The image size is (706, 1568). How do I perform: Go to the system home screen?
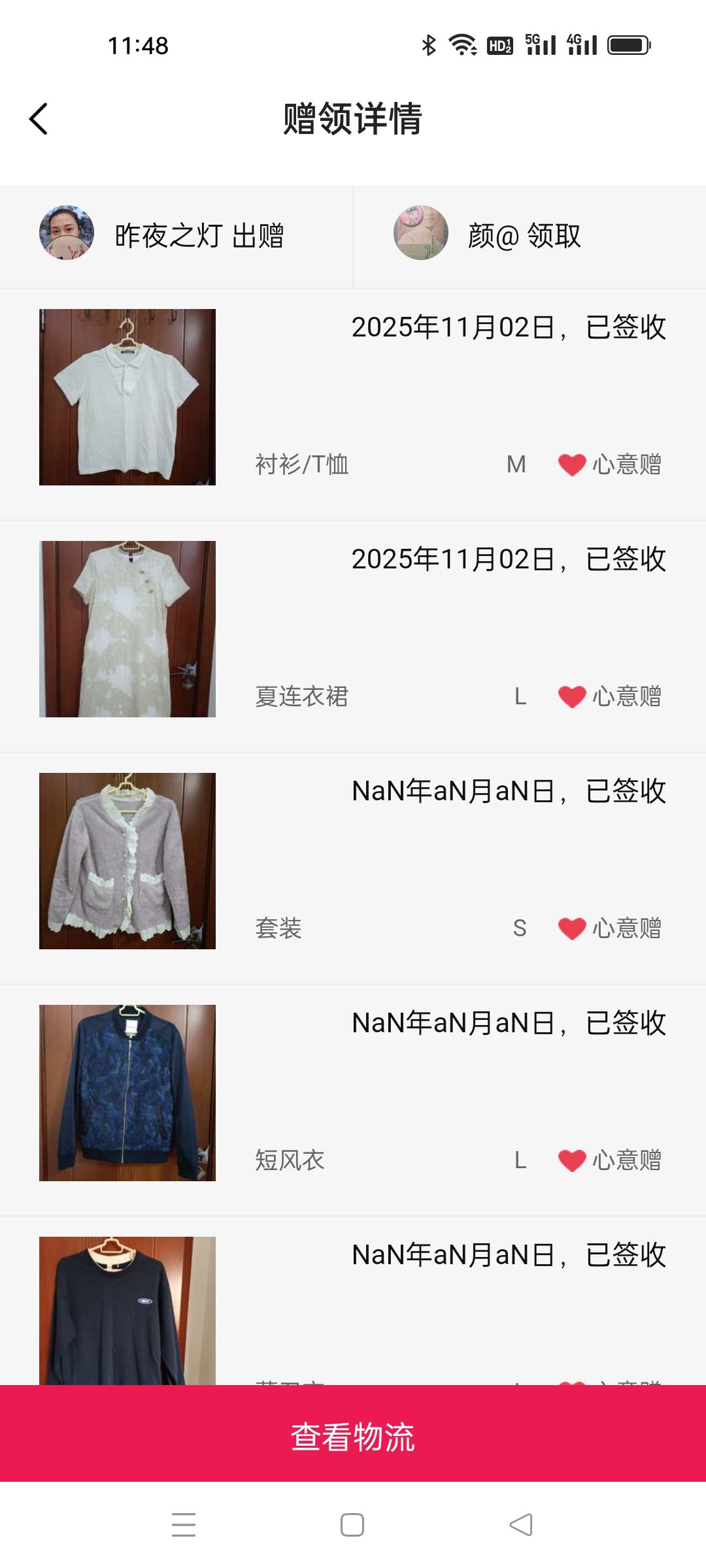coord(352,1525)
